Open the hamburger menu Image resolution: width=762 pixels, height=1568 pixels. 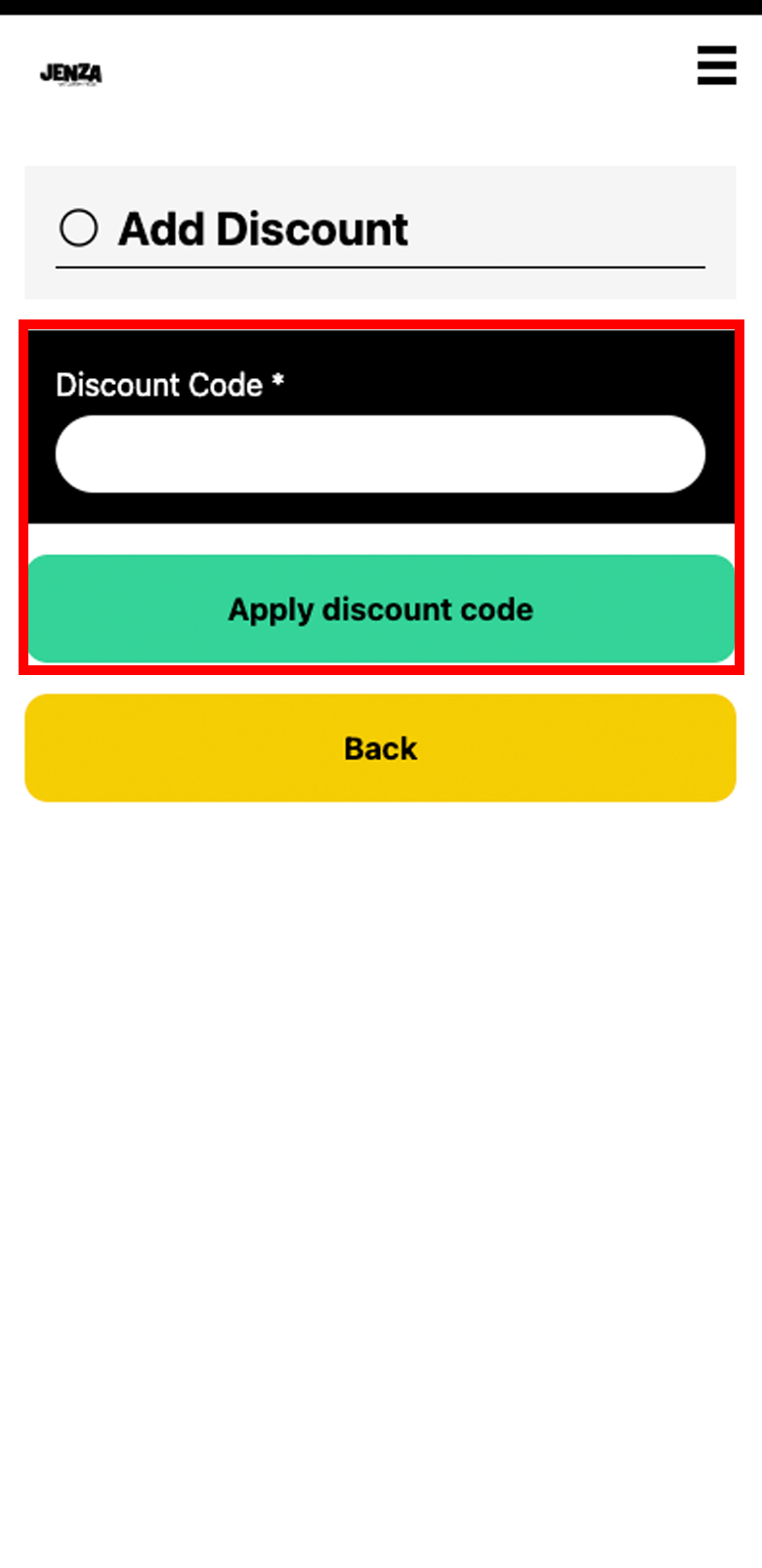(x=716, y=65)
